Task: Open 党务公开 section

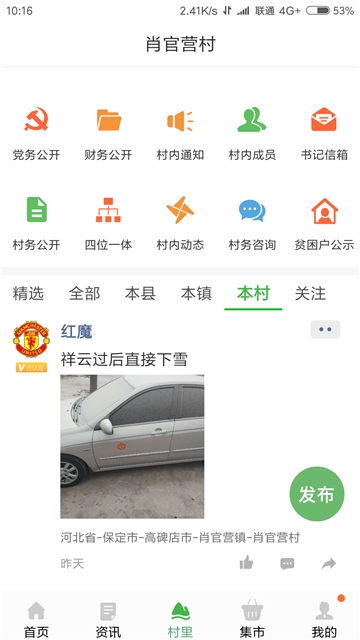Action: [x=36, y=133]
